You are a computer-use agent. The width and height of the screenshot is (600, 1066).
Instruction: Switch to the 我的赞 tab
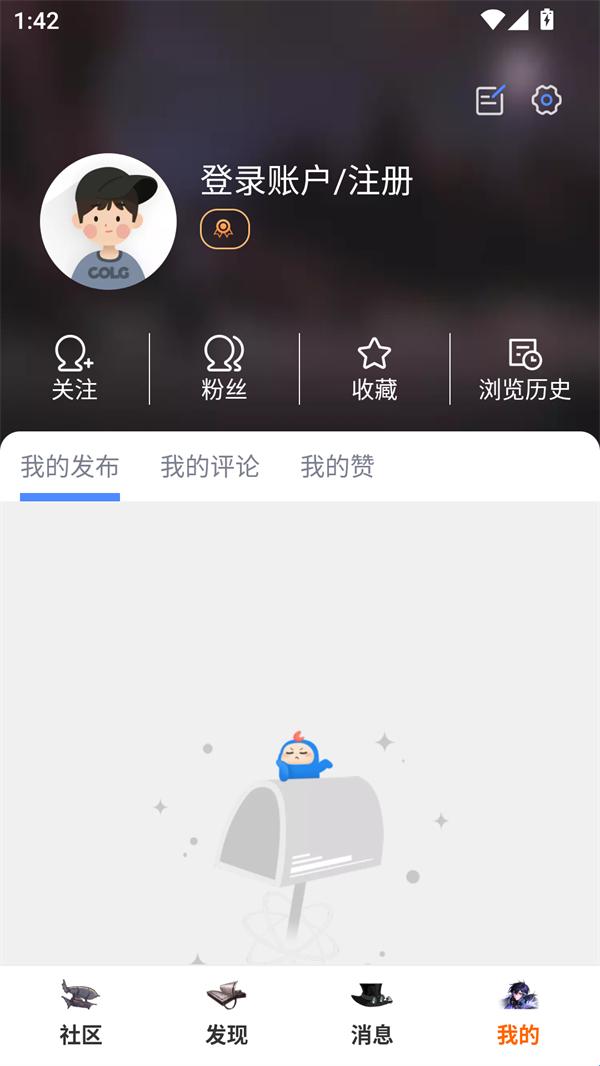(337, 467)
